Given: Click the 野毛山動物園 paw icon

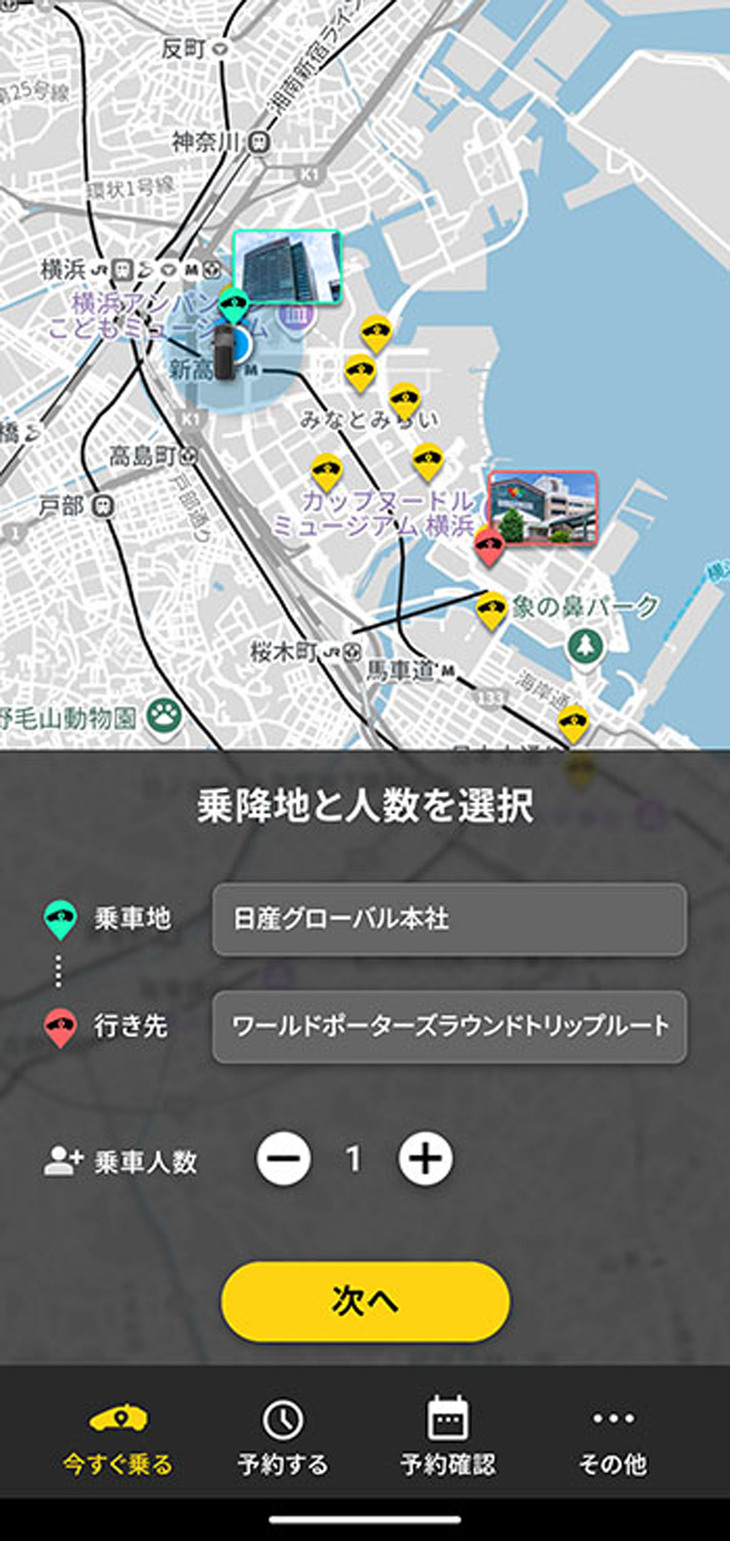Looking at the screenshot, I should (x=162, y=714).
